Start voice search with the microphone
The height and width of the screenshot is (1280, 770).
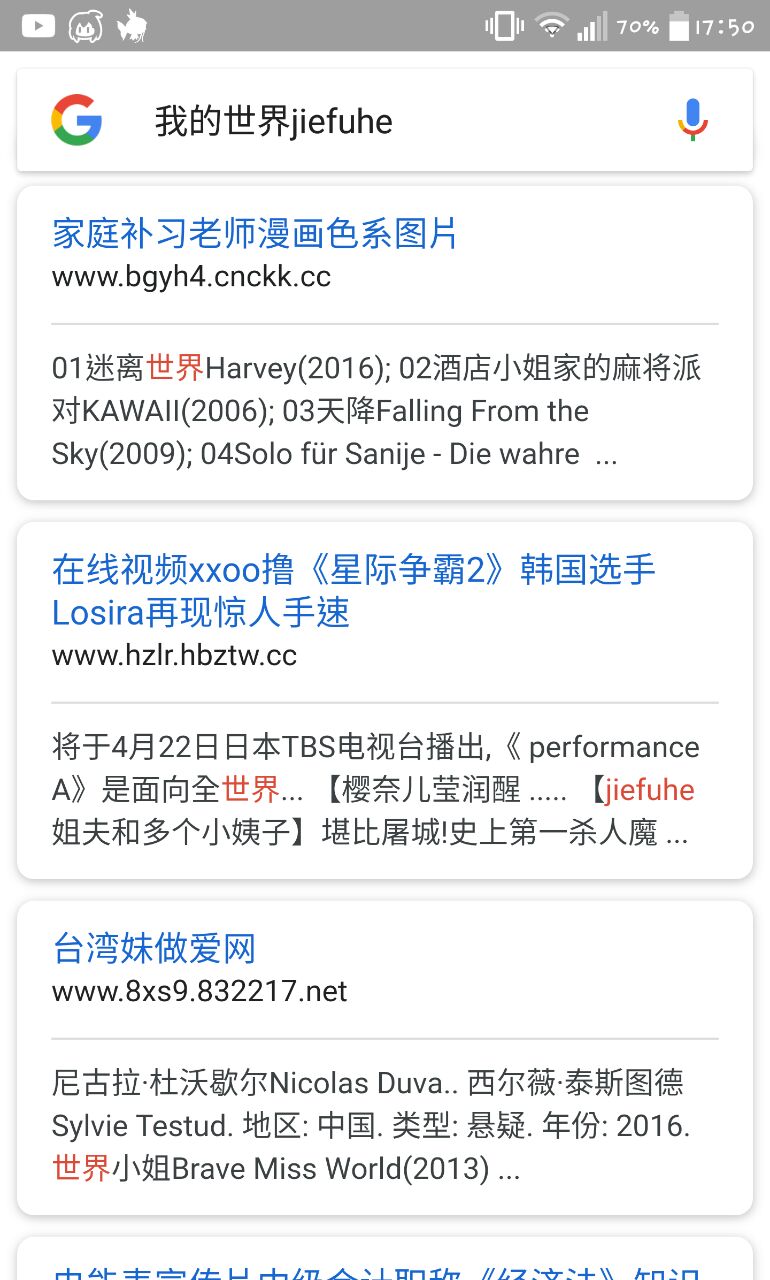pos(692,121)
